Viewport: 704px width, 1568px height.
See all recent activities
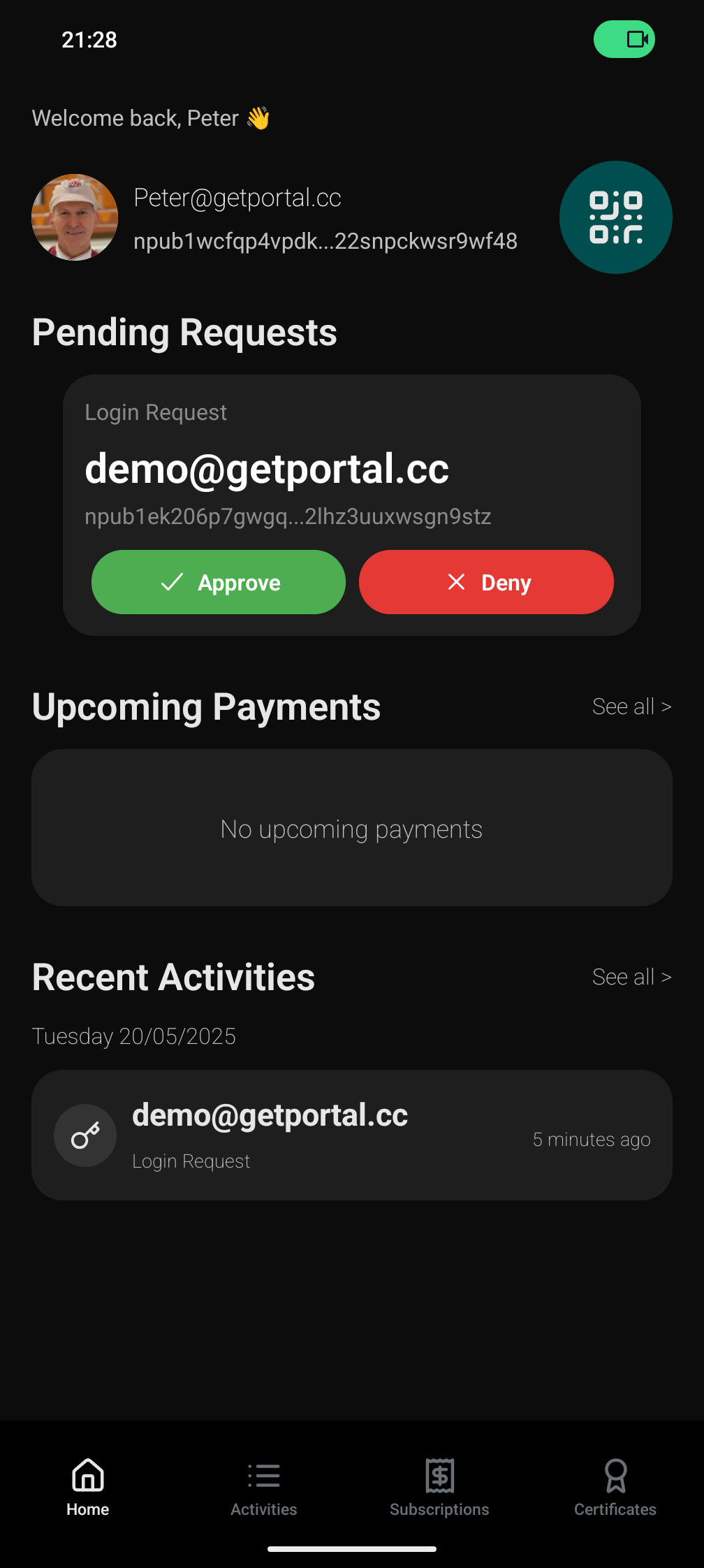tap(631, 977)
